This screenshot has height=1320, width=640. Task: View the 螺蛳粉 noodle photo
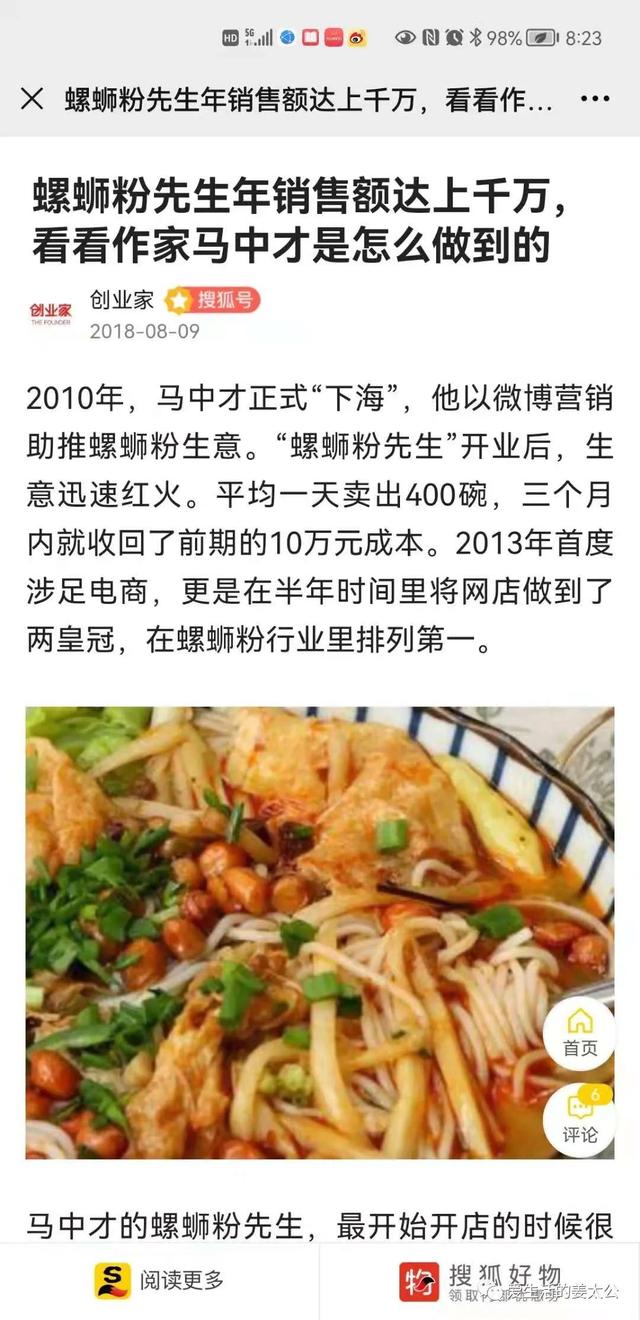300,932
